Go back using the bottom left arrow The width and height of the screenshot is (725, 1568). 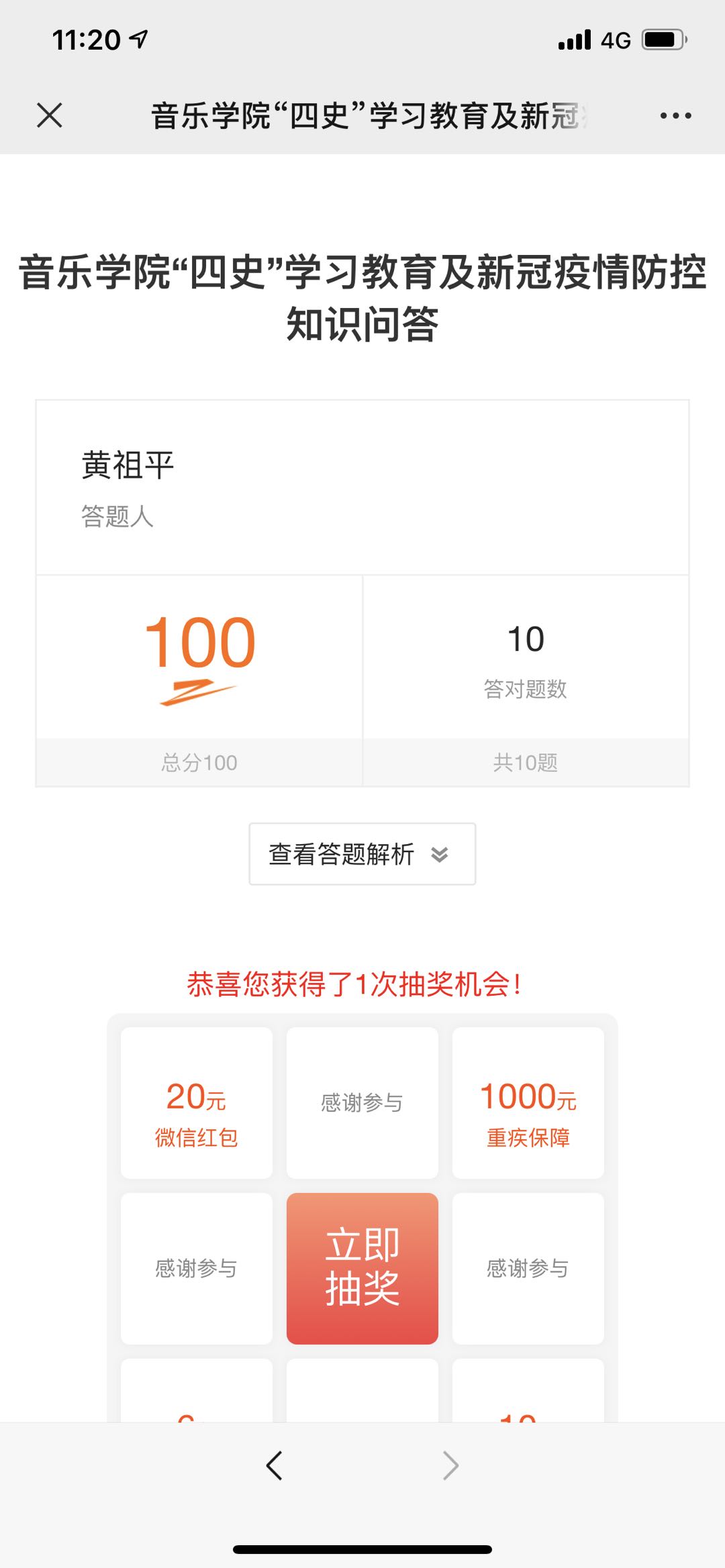tap(275, 1465)
